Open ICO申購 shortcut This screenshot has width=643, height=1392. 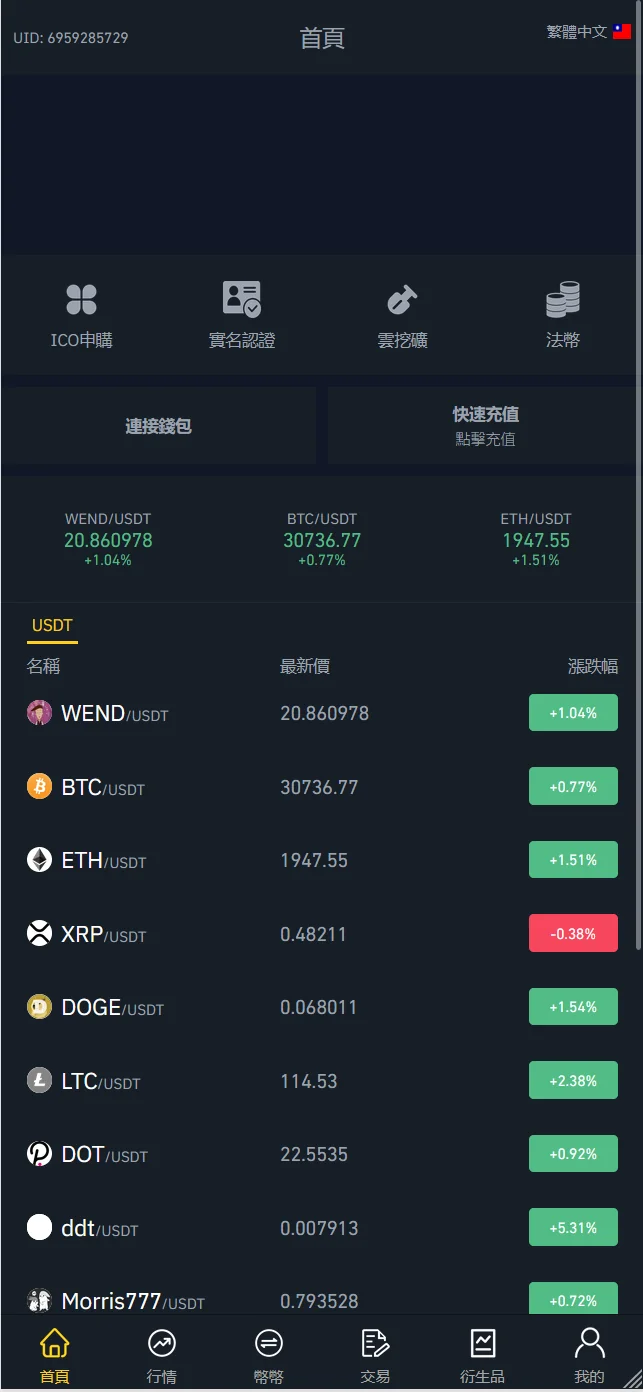81,315
